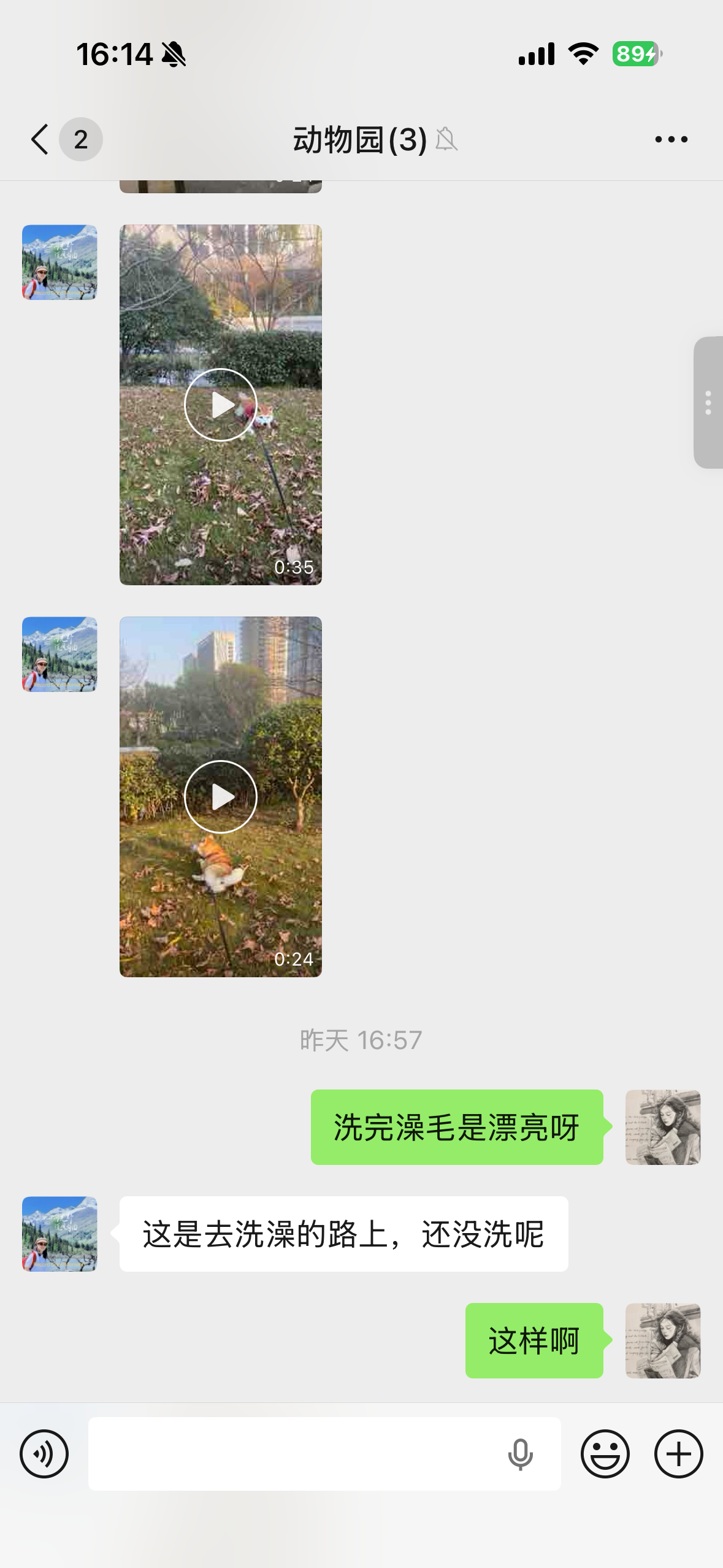The width and height of the screenshot is (723, 1568).
Task: Open my avatar beside 洗完澡毛是漂亮呀 message
Action: 663,1127
